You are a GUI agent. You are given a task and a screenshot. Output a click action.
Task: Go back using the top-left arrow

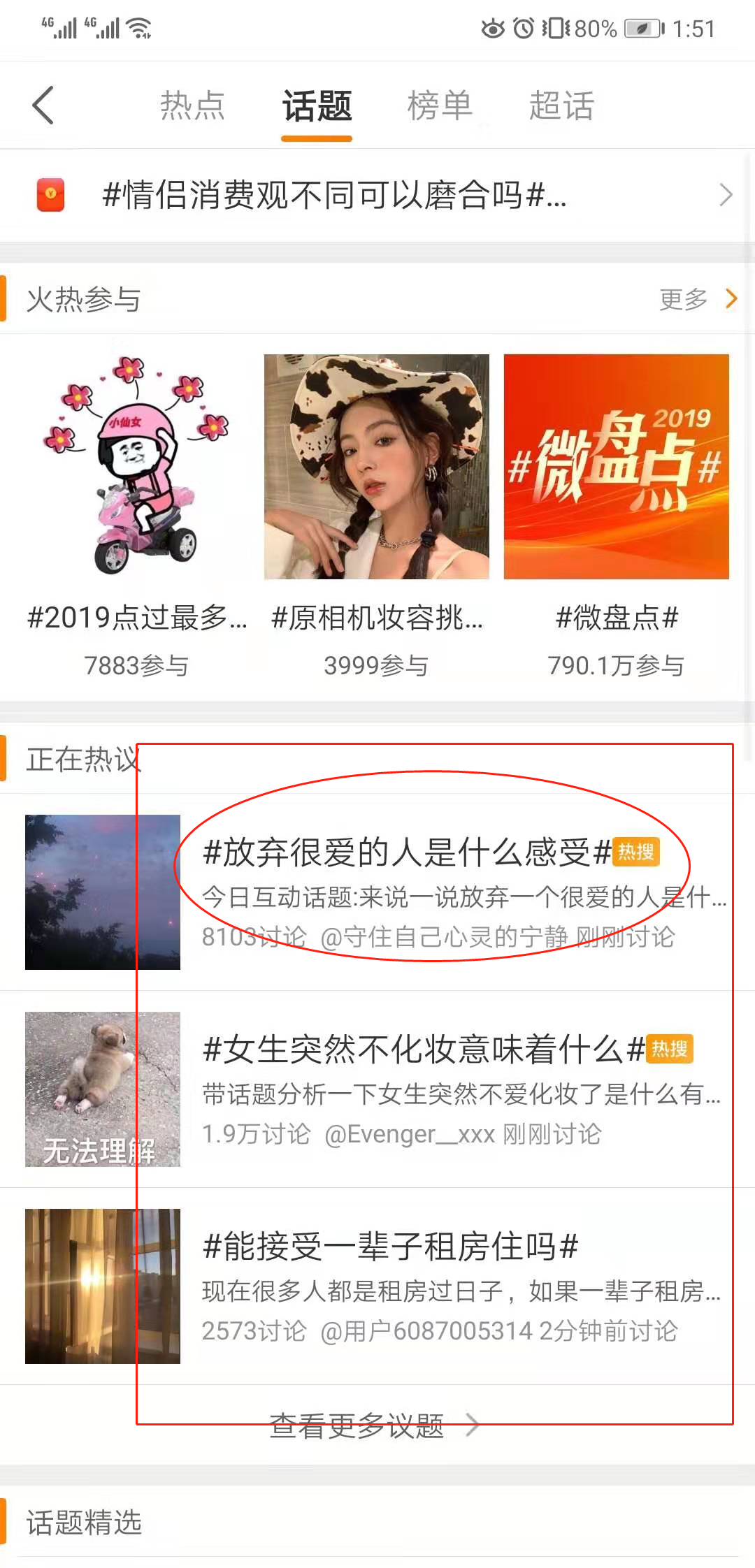(x=43, y=106)
